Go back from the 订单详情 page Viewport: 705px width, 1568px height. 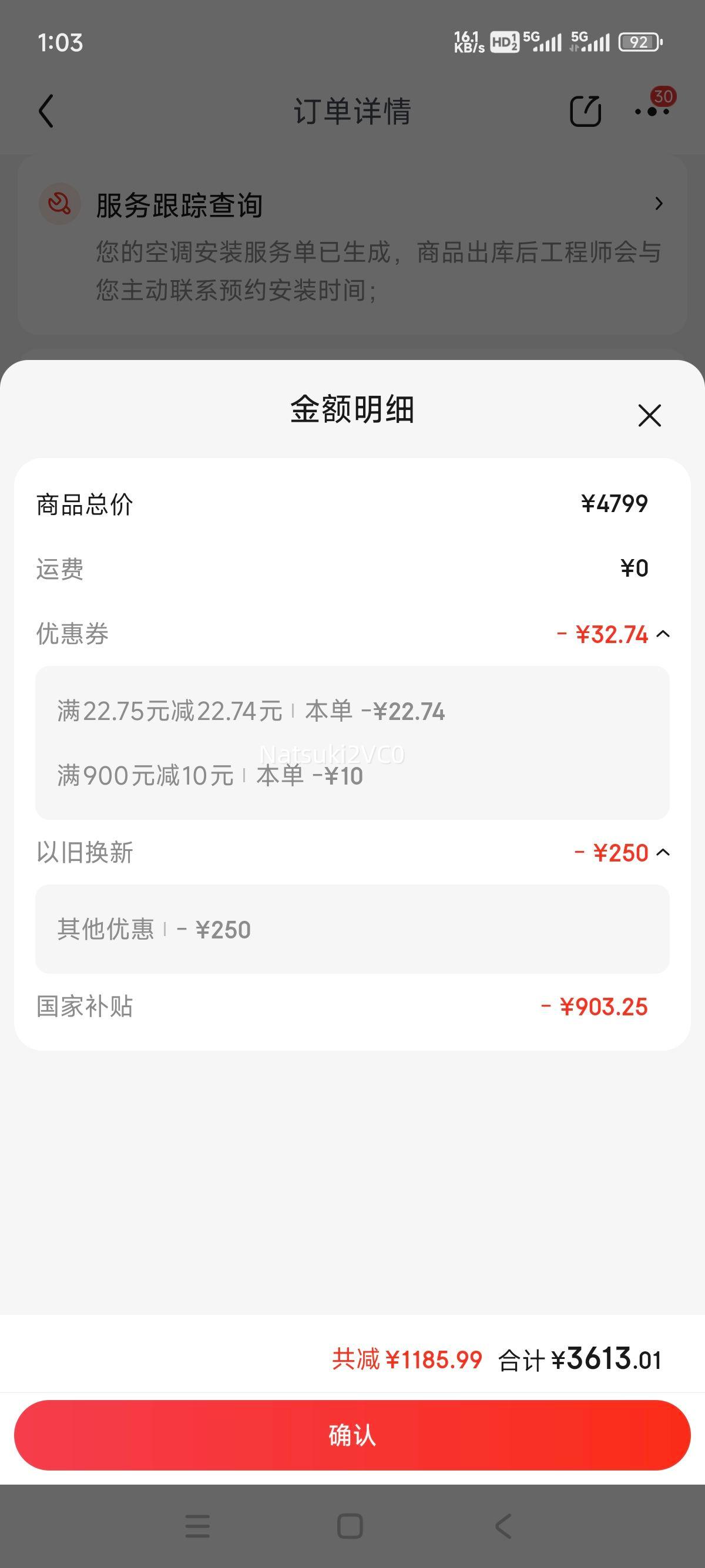pyautogui.click(x=46, y=111)
